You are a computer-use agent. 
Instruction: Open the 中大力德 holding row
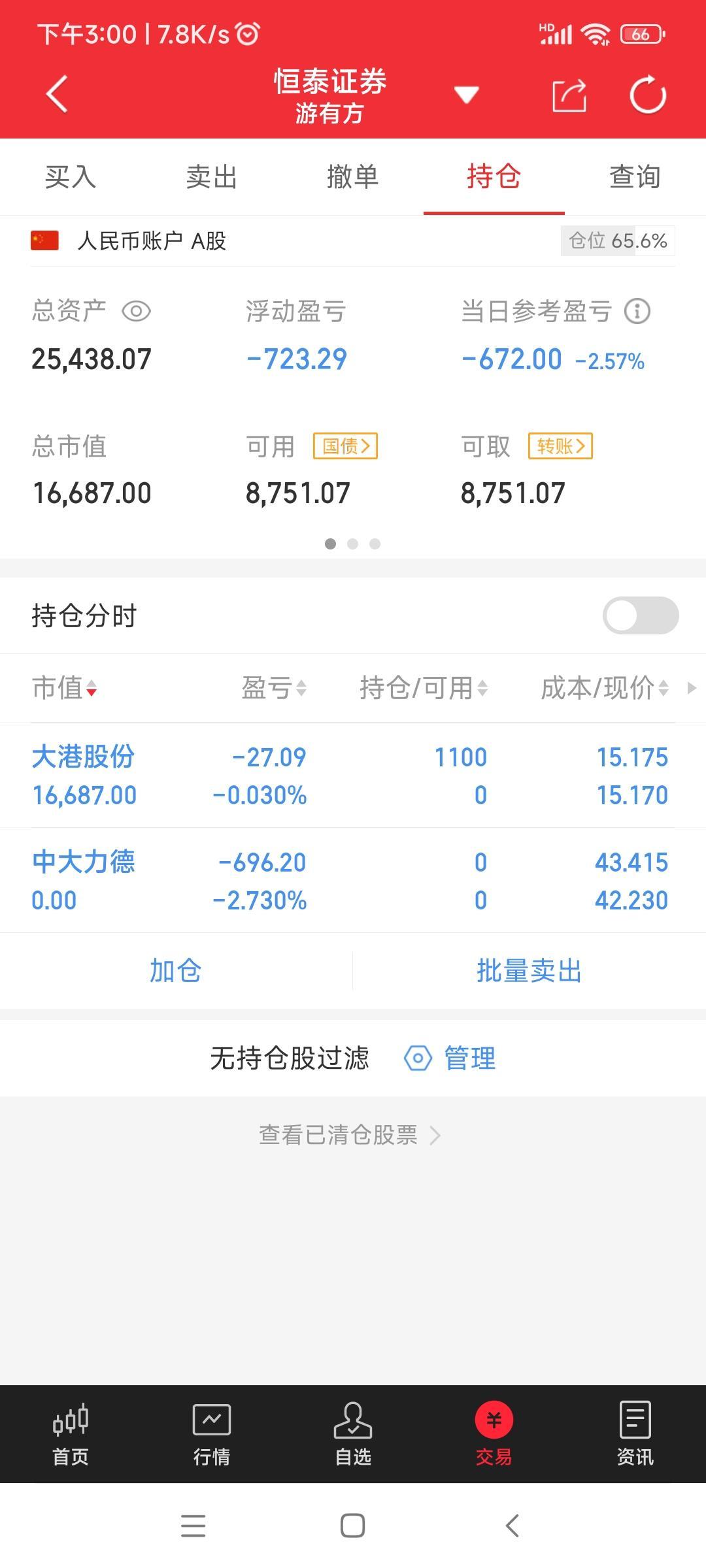[353, 881]
